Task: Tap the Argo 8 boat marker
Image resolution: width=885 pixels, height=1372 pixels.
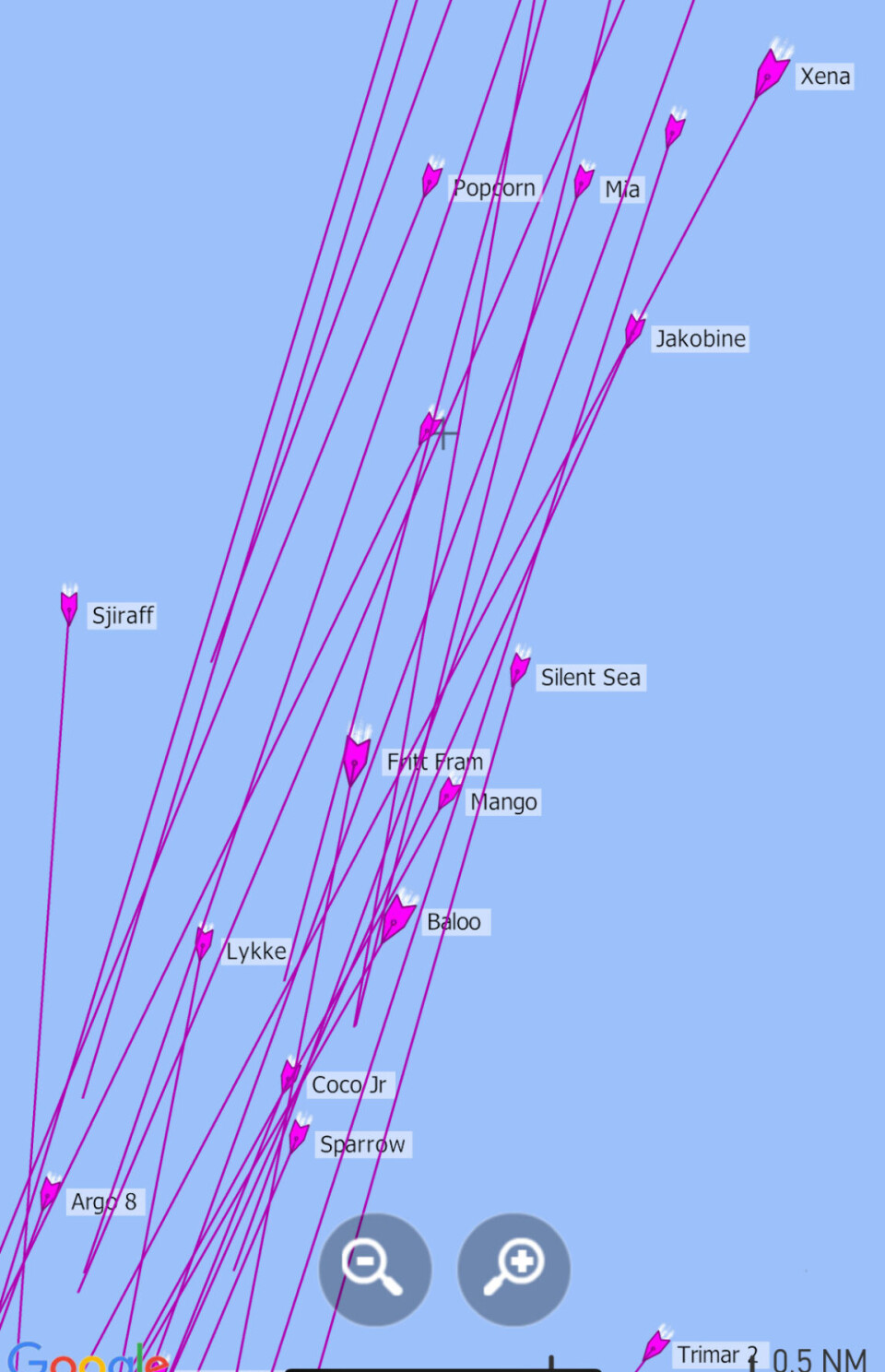Action: click(50, 1193)
